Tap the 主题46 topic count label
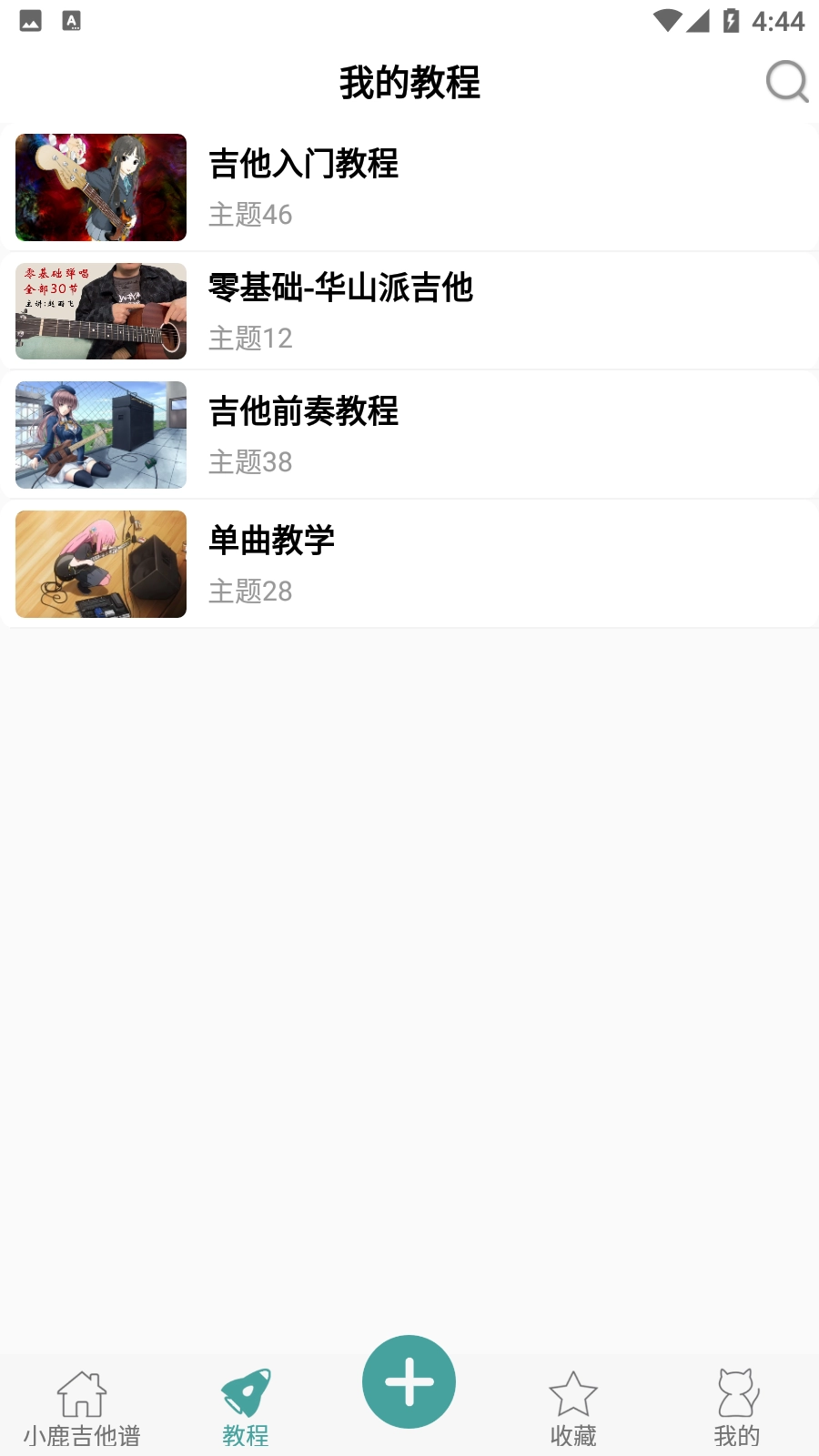Screen dimensions: 819x1456 coord(250,215)
